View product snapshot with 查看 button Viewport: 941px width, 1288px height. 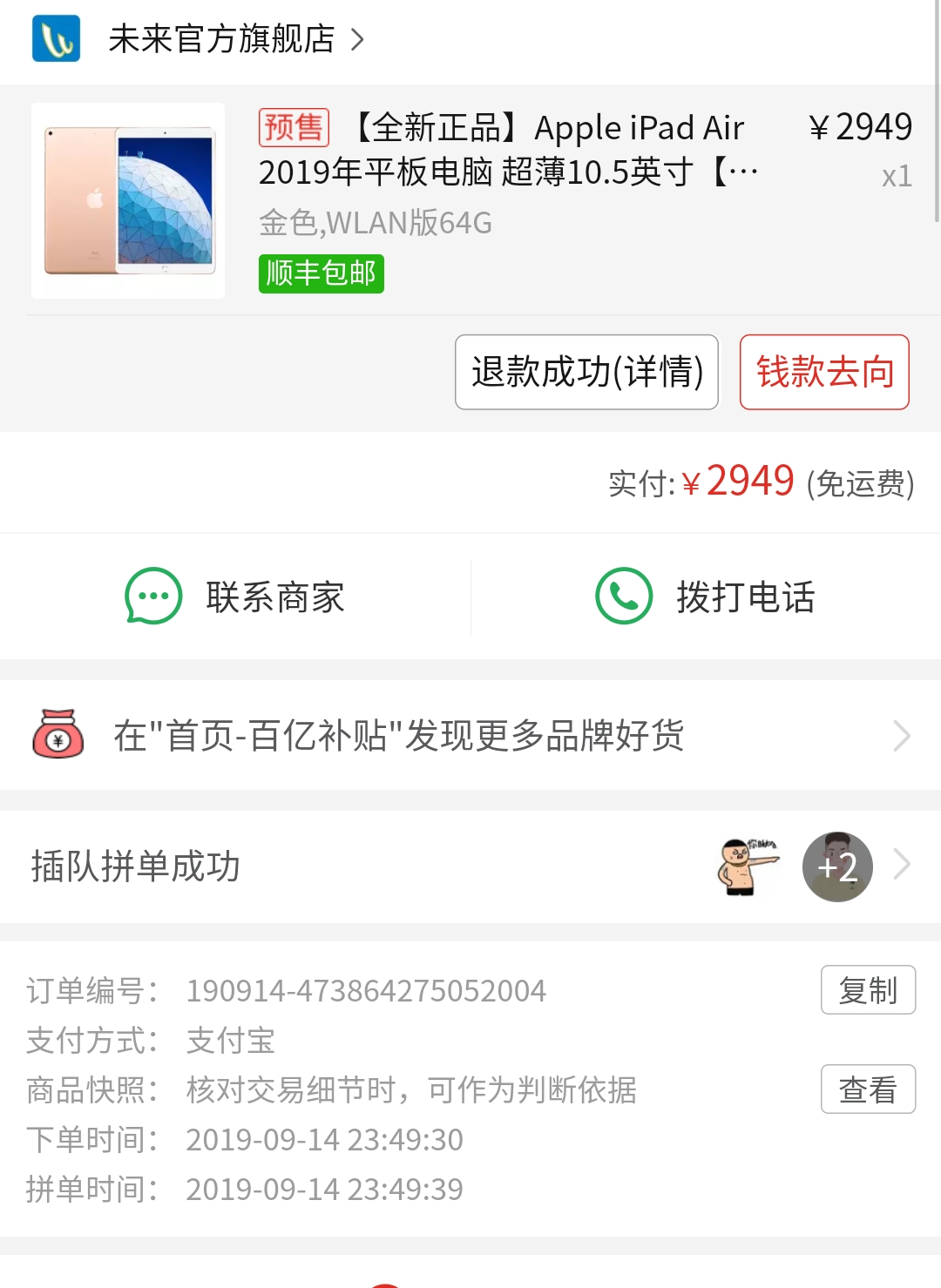[x=868, y=1090]
